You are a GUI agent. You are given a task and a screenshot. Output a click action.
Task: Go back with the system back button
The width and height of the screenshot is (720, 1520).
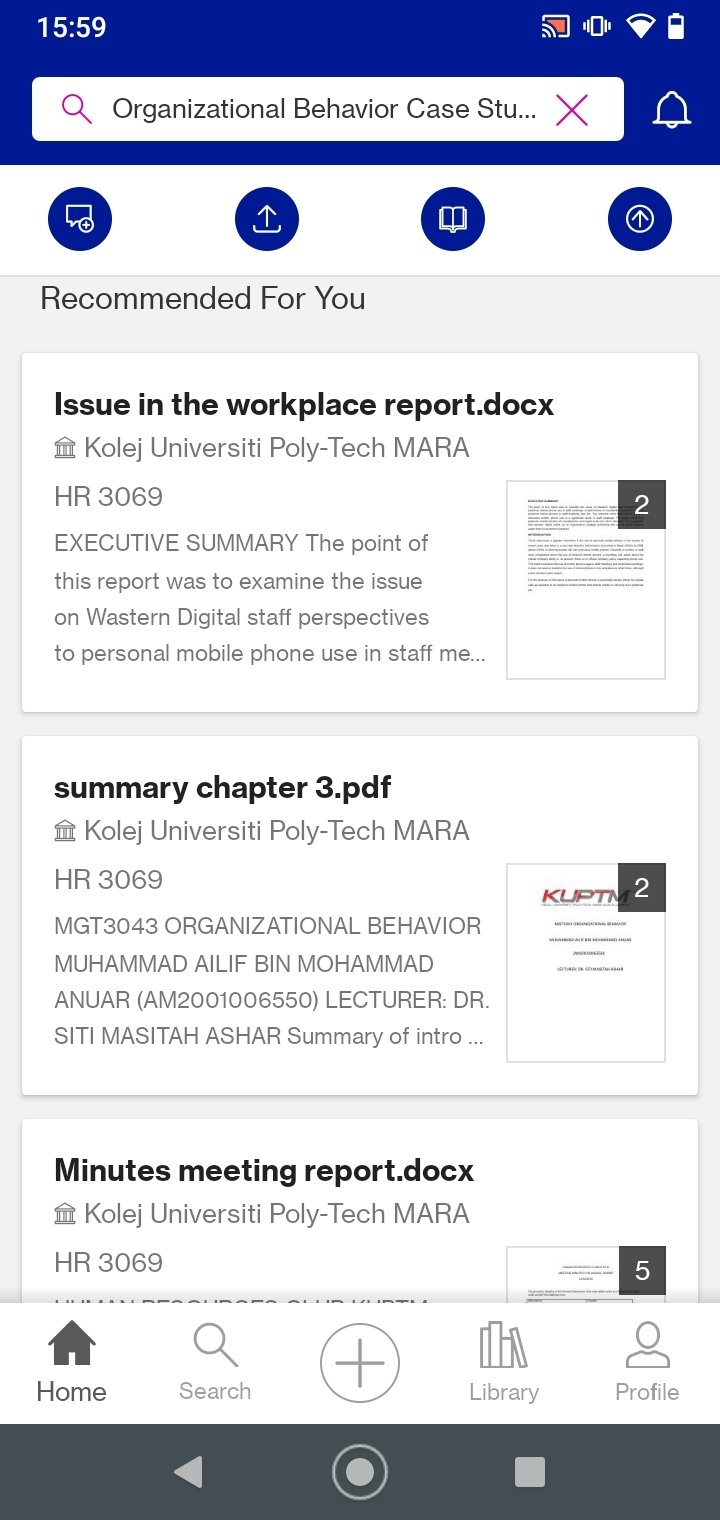pos(188,1472)
